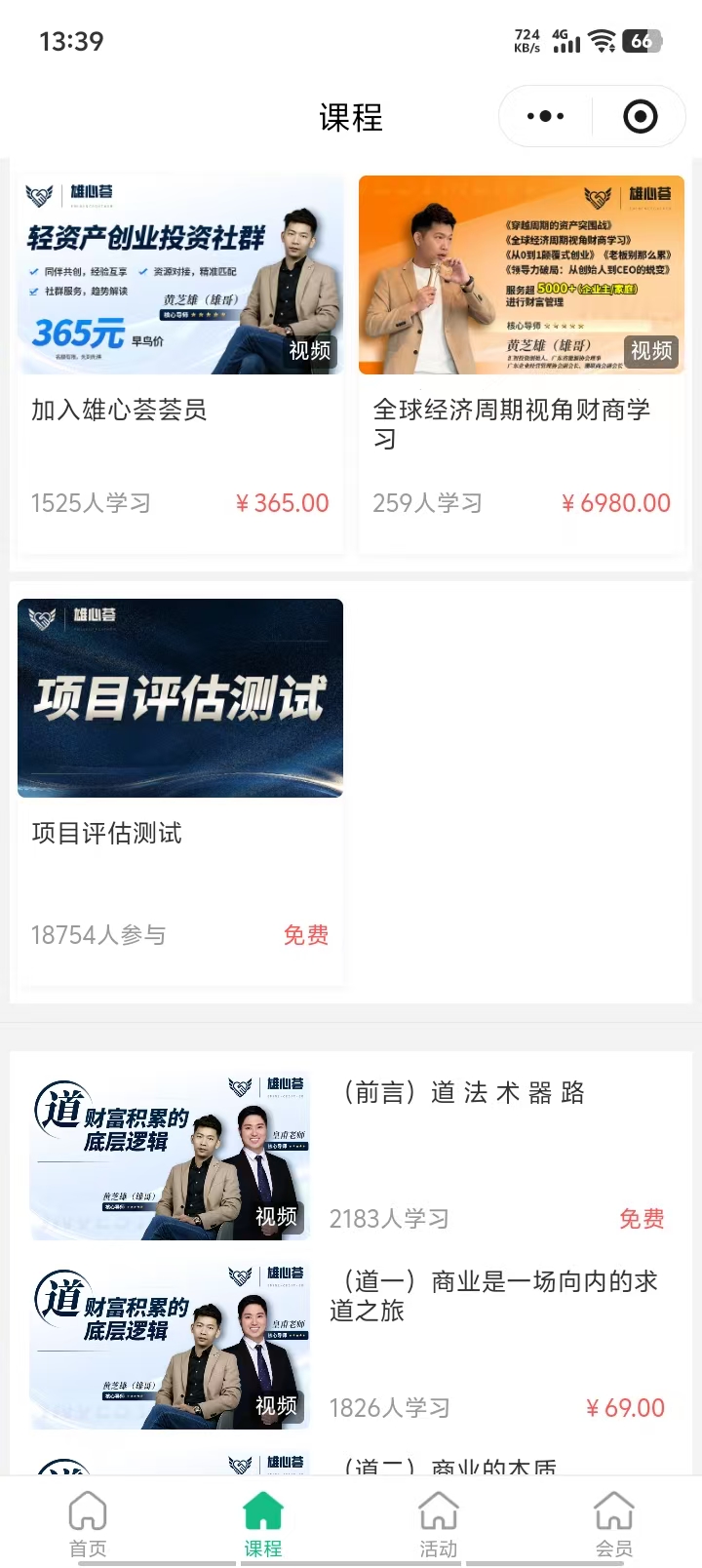This screenshot has height=1568, width=702.
Task: Select the 课程 tab
Action: [x=263, y=1523]
